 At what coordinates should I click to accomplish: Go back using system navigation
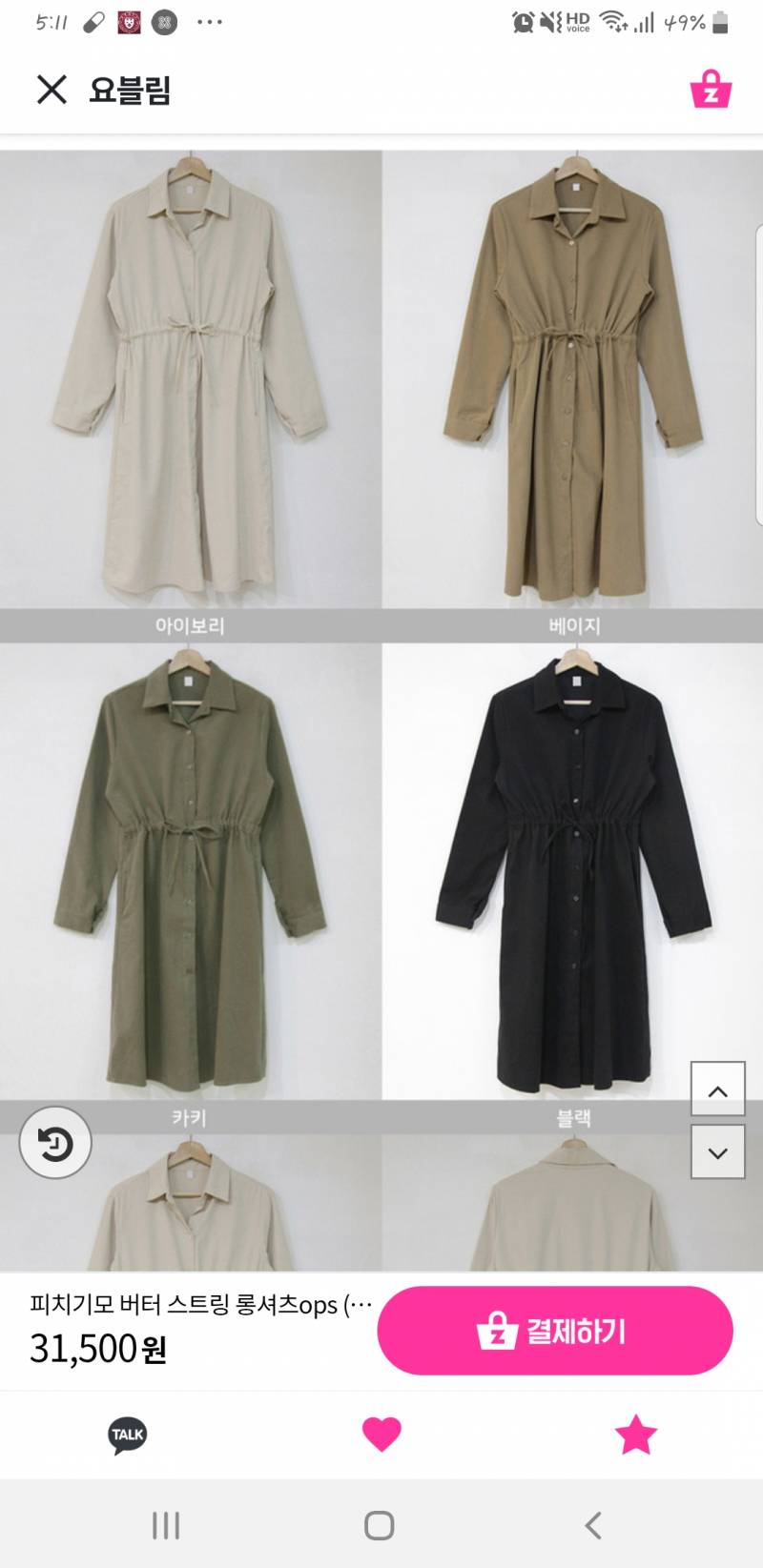click(593, 1525)
